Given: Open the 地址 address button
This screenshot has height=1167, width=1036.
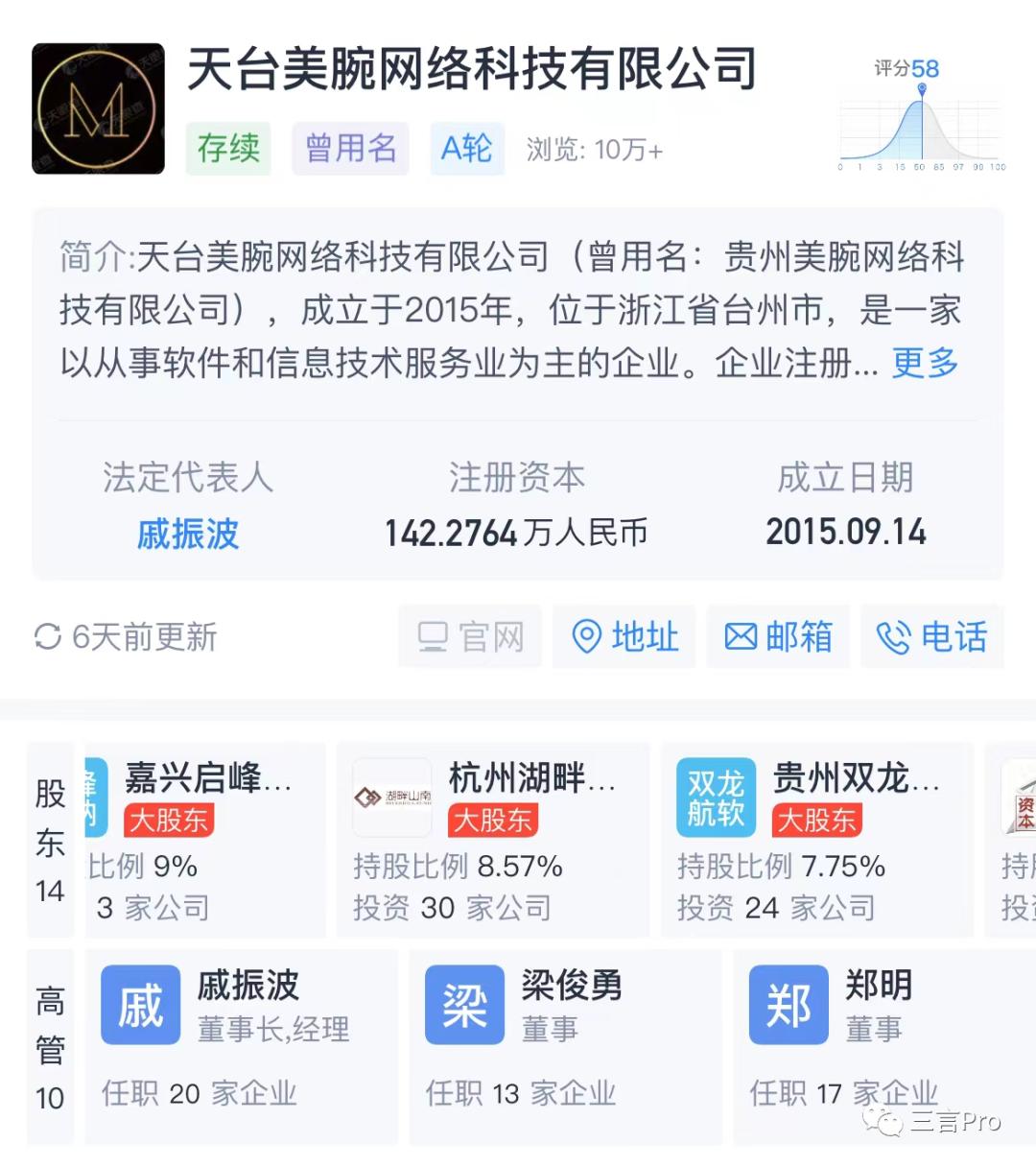Looking at the screenshot, I should click(x=624, y=636).
